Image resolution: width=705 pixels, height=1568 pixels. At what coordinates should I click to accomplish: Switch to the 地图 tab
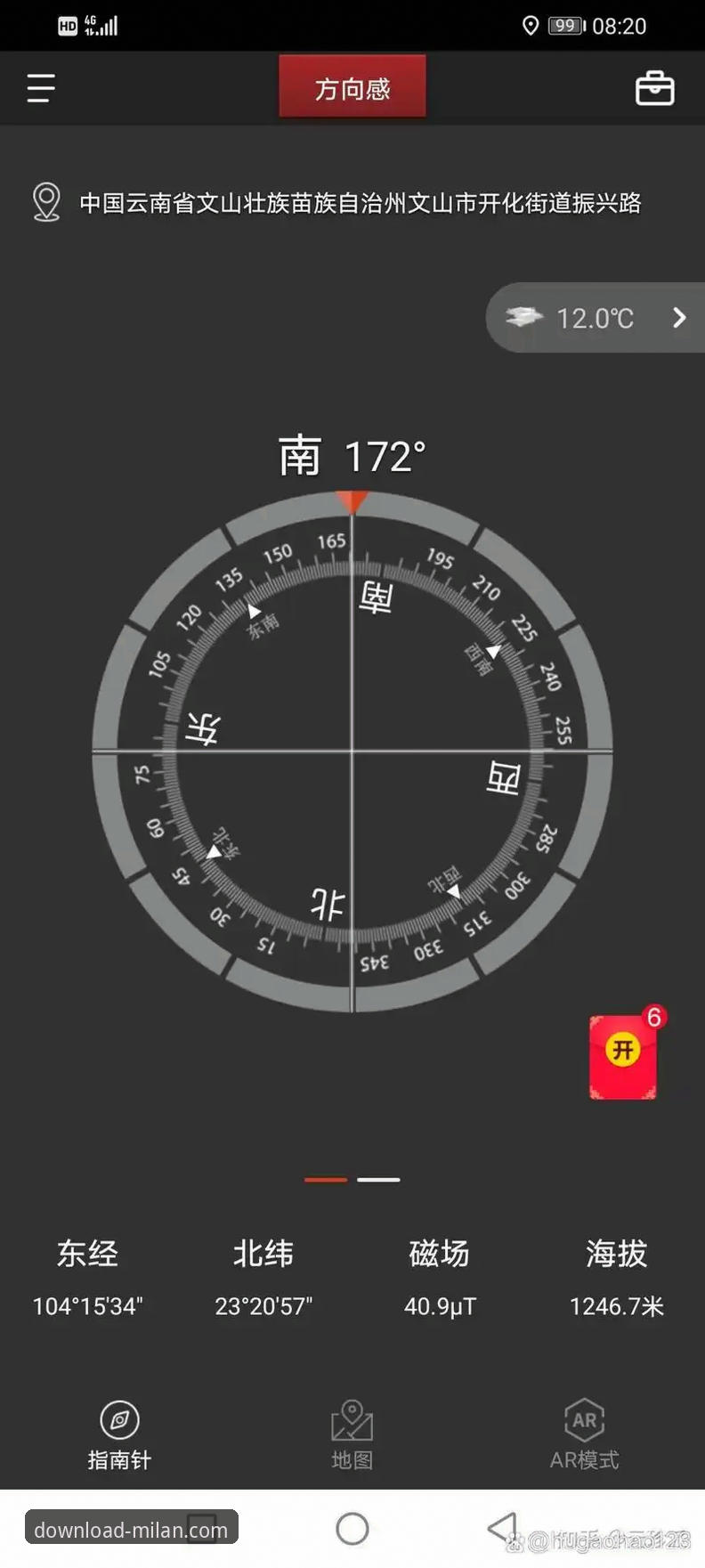[x=352, y=1434]
